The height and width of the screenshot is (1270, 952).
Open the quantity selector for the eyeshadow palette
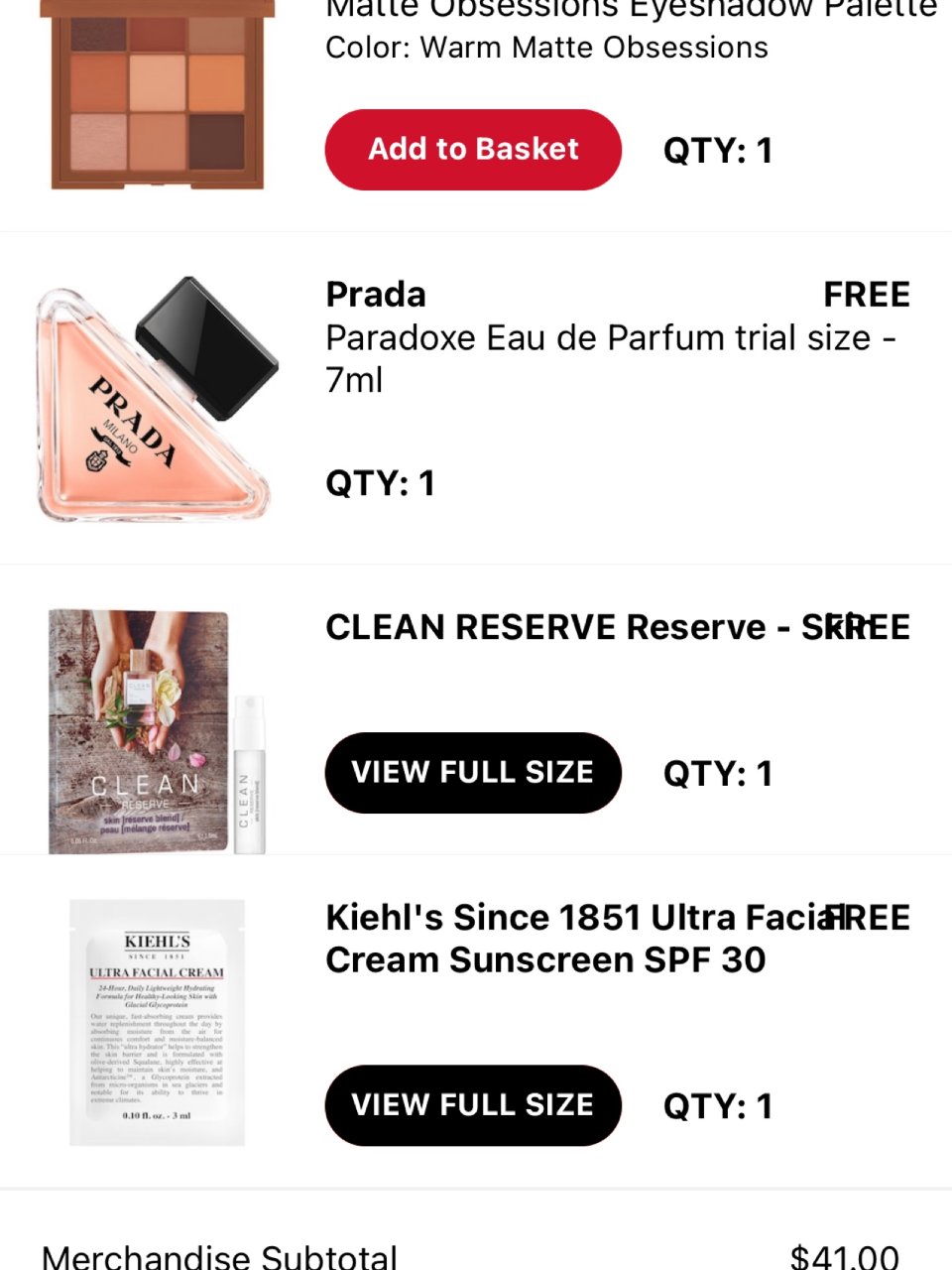[717, 150]
